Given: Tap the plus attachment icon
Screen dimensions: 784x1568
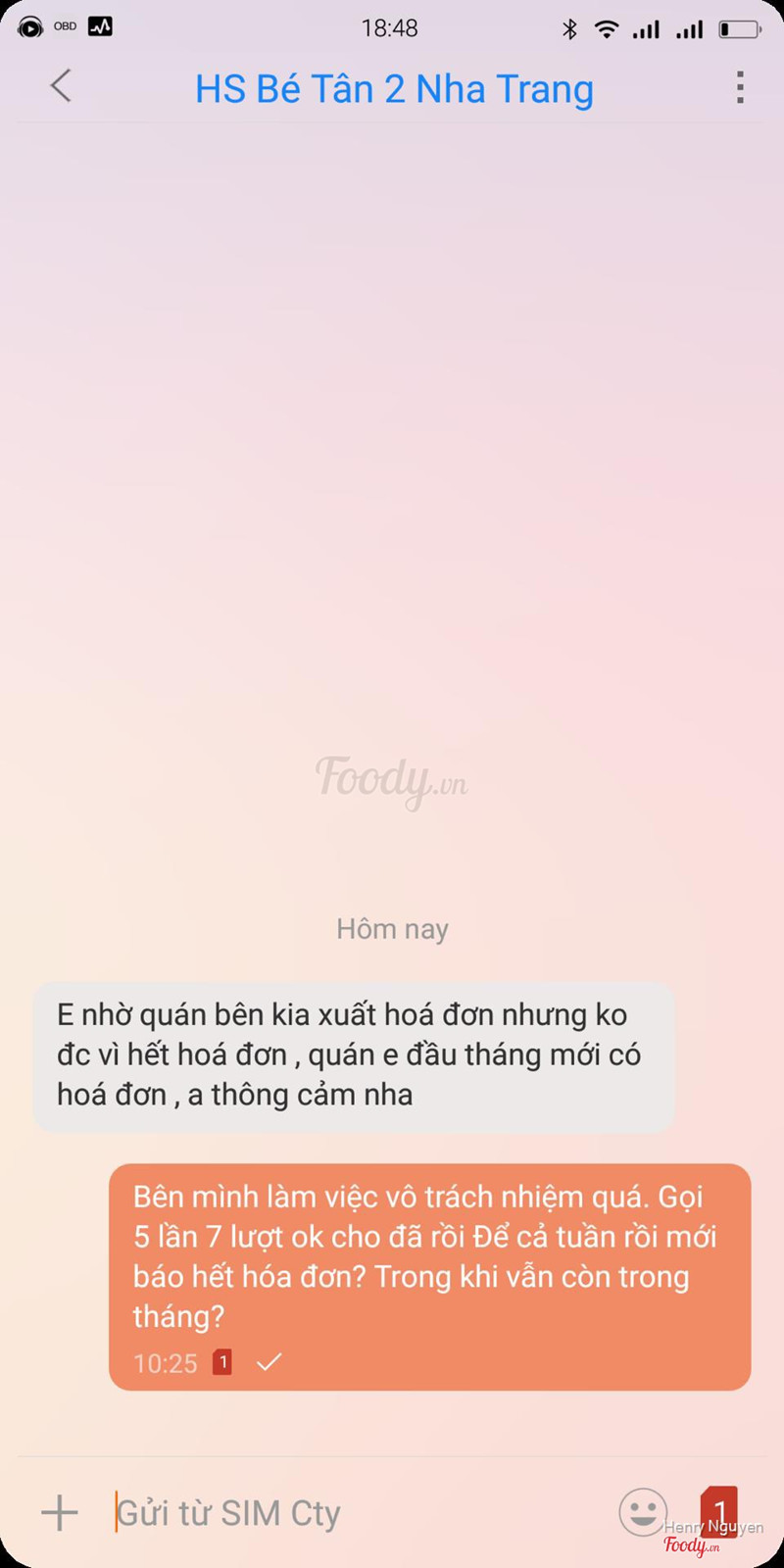Looking at the screenshot, I should point(60,1512).
